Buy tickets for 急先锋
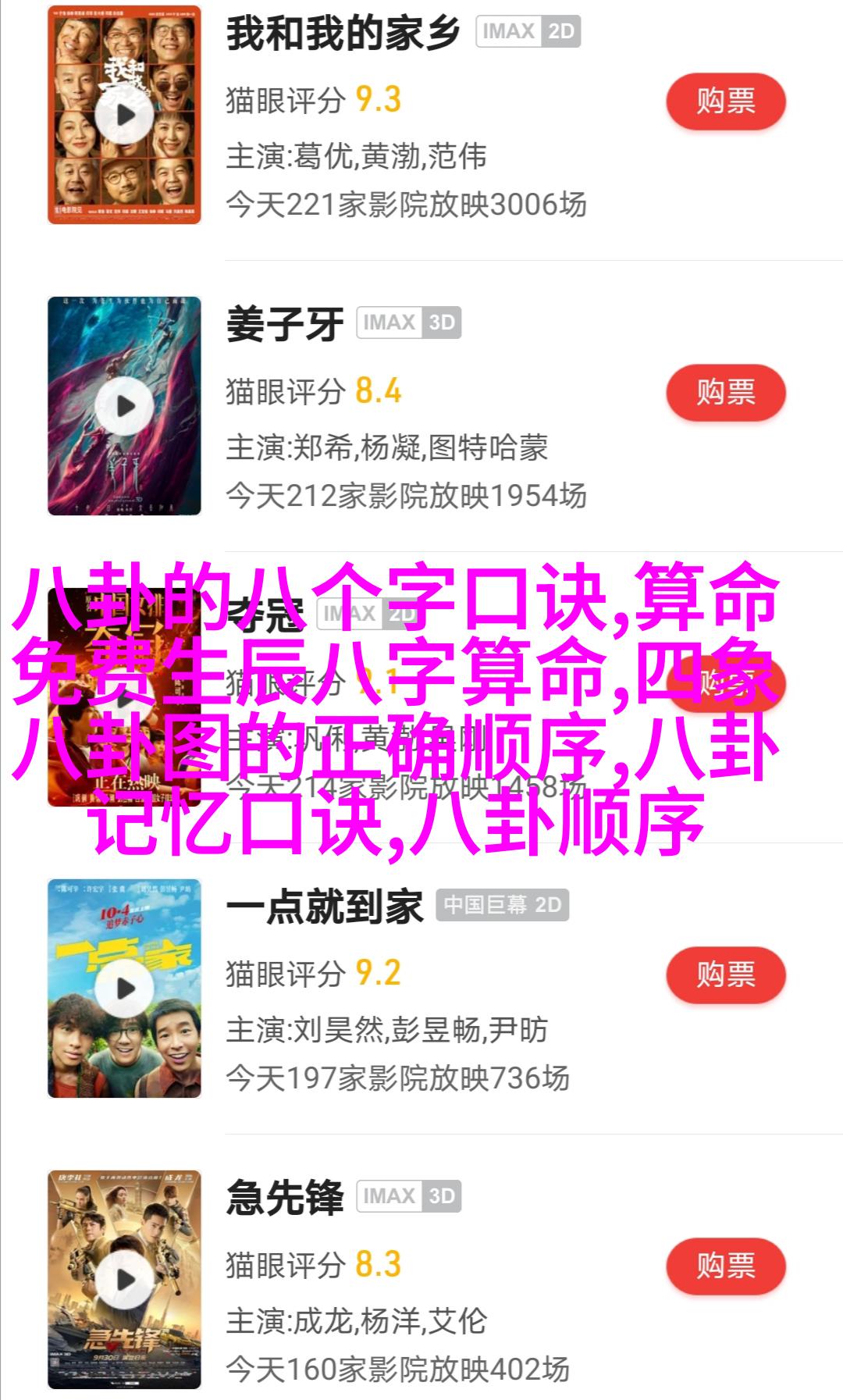 [x=725, y=1266]
